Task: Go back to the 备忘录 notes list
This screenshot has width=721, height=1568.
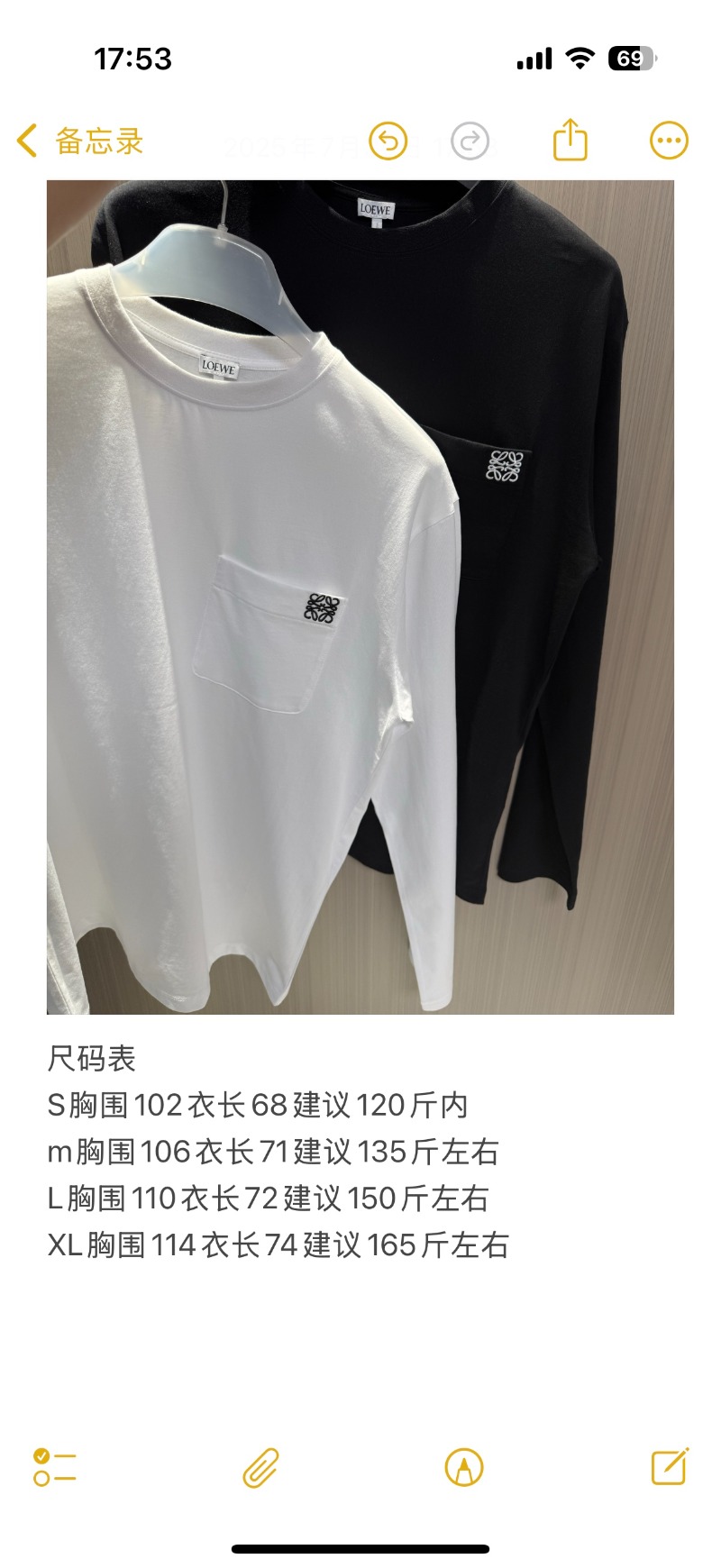Action: pos(79,141)
